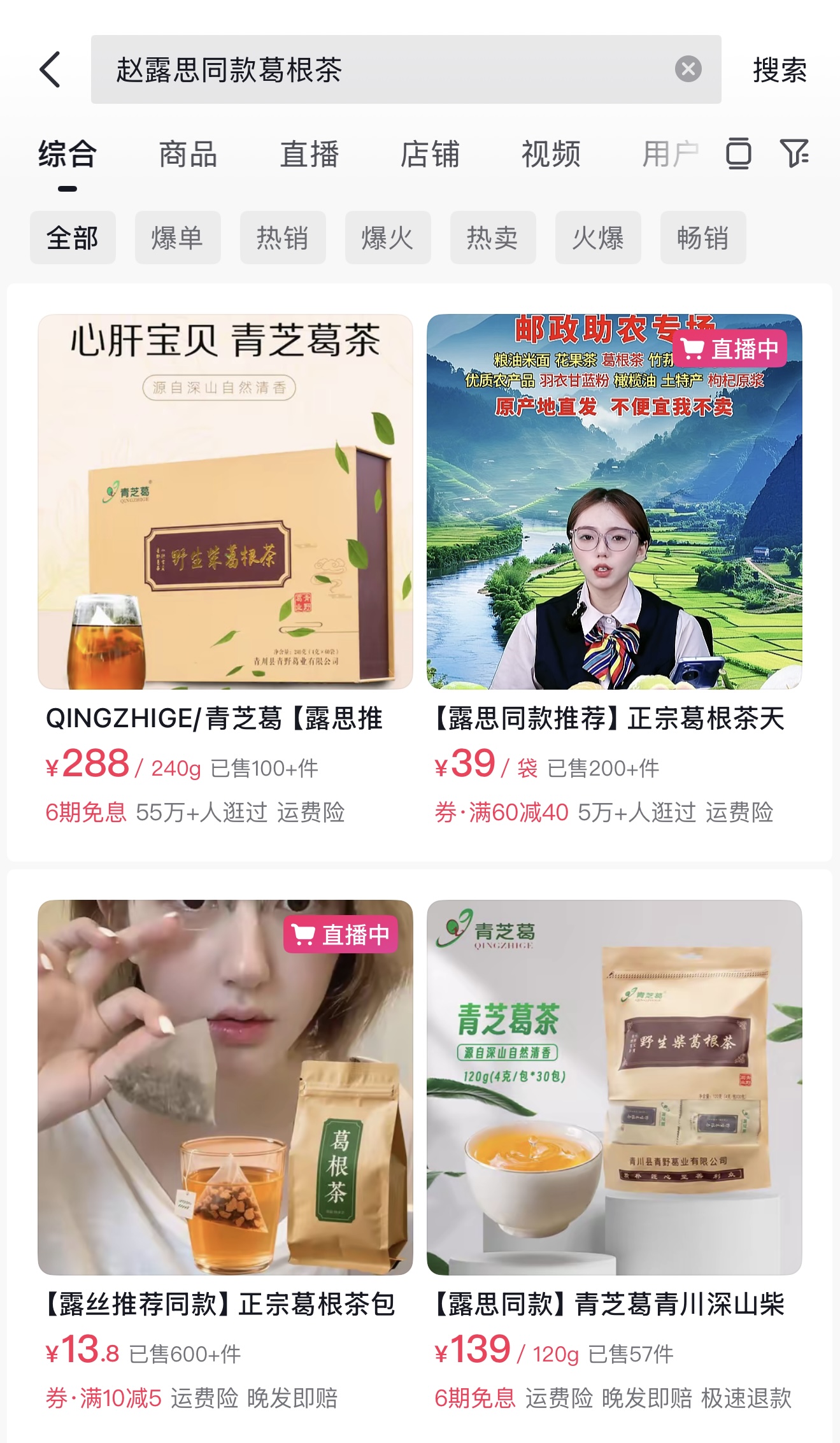The width and height of the screenshot is (840, 1443).
Task: Open the ¥13.8 正宗葛根茶包 product
Action: 225,1088
